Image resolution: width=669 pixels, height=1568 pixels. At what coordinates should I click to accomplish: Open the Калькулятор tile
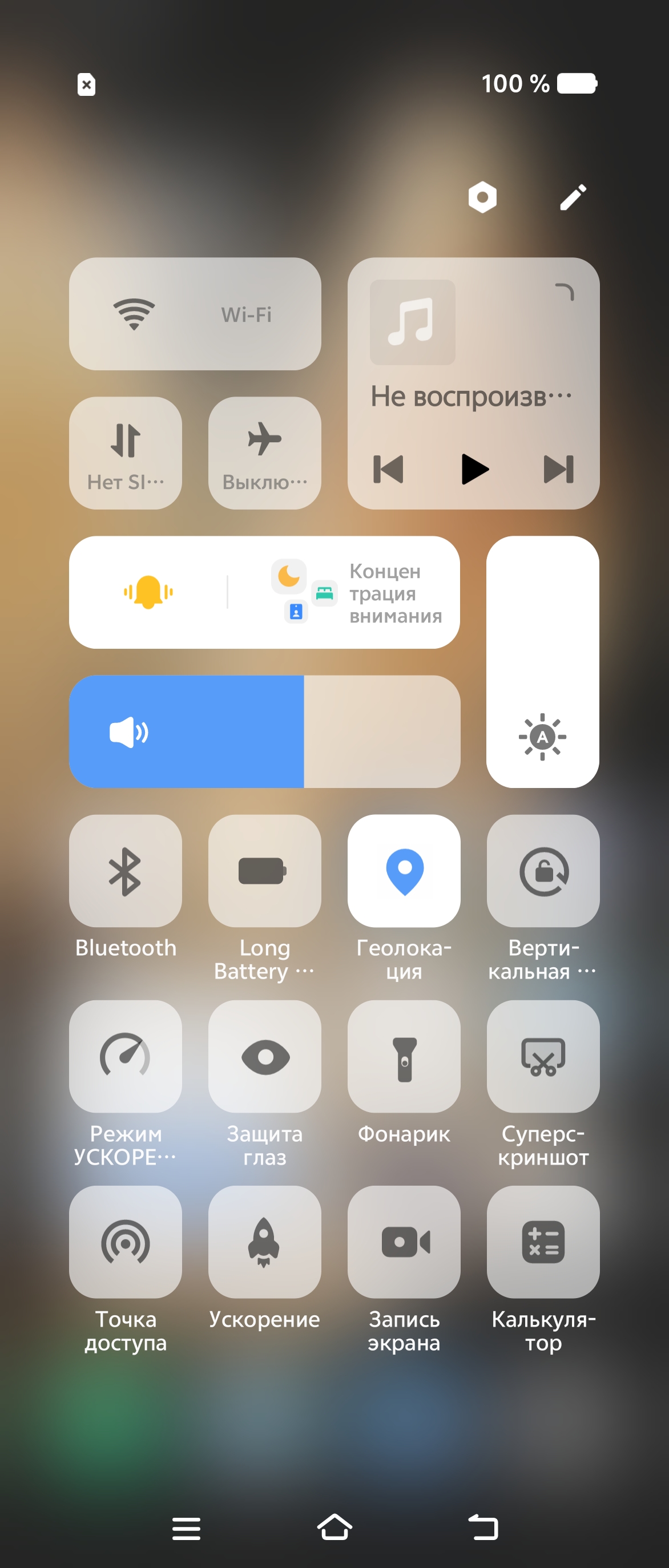pyautogui.click(x=543, y=1242)
